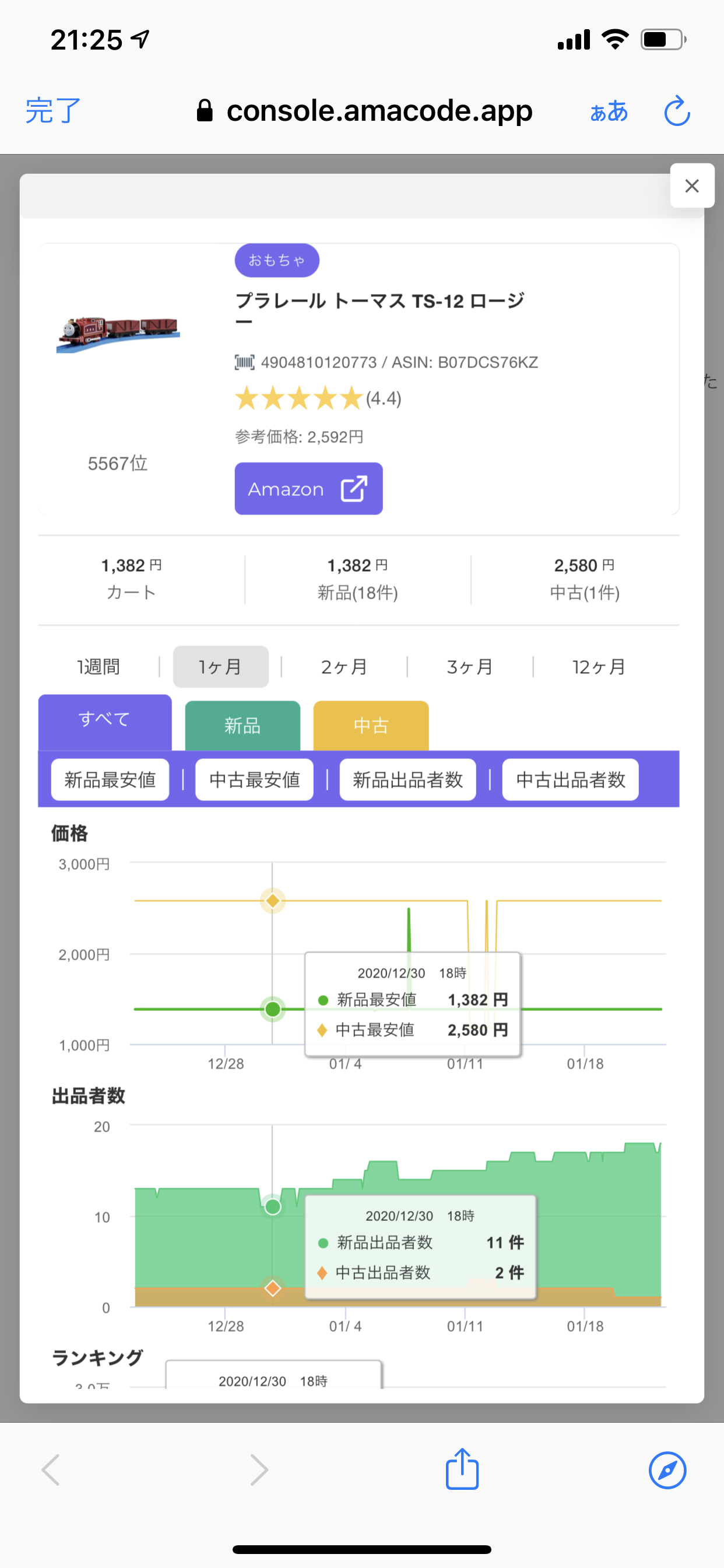Open the page settings (ぁあ) menu
724x1568 pixels.
(608, 111)
